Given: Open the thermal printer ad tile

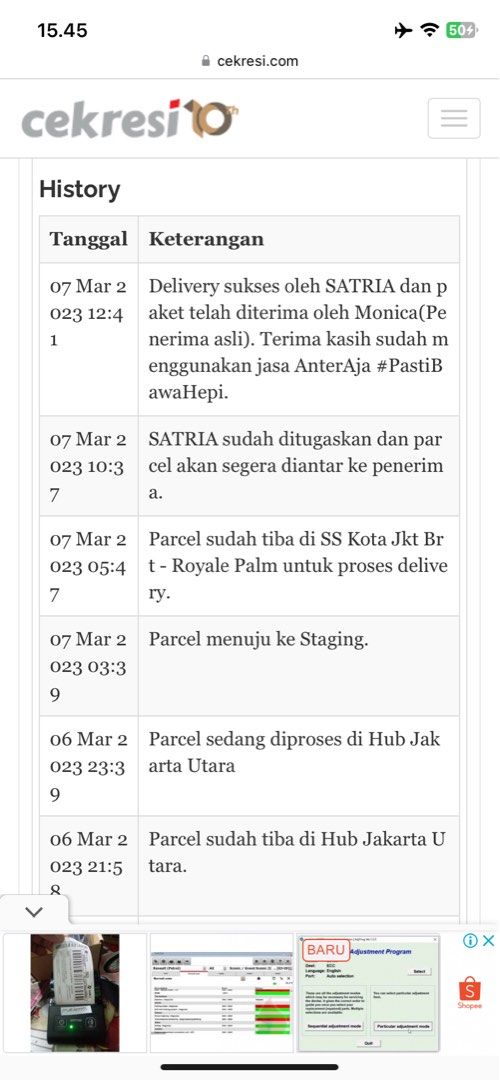Looking at the screenshot, I should [x=75, y=993].
